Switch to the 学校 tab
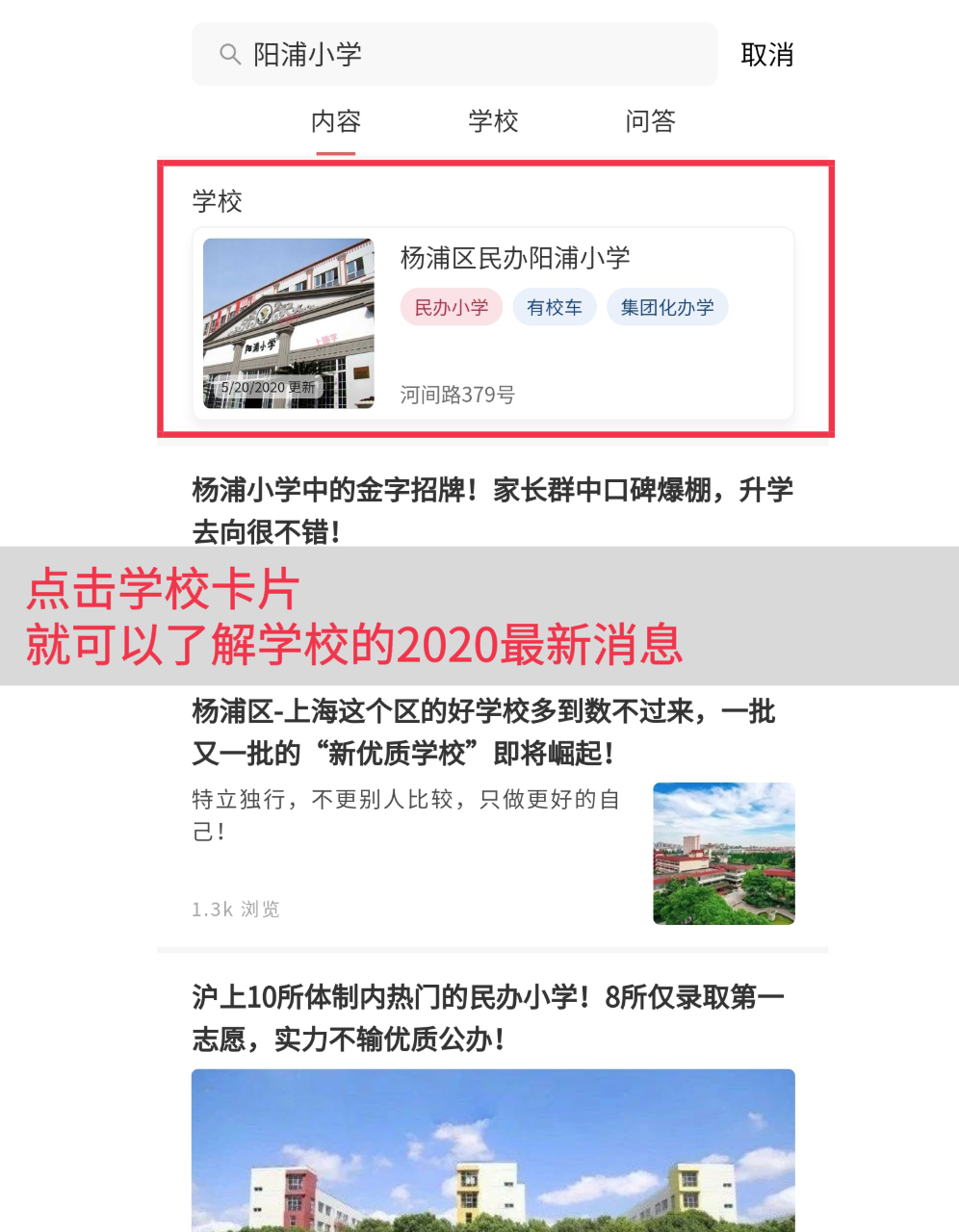The image size is (959, 1232). (493, 121)
